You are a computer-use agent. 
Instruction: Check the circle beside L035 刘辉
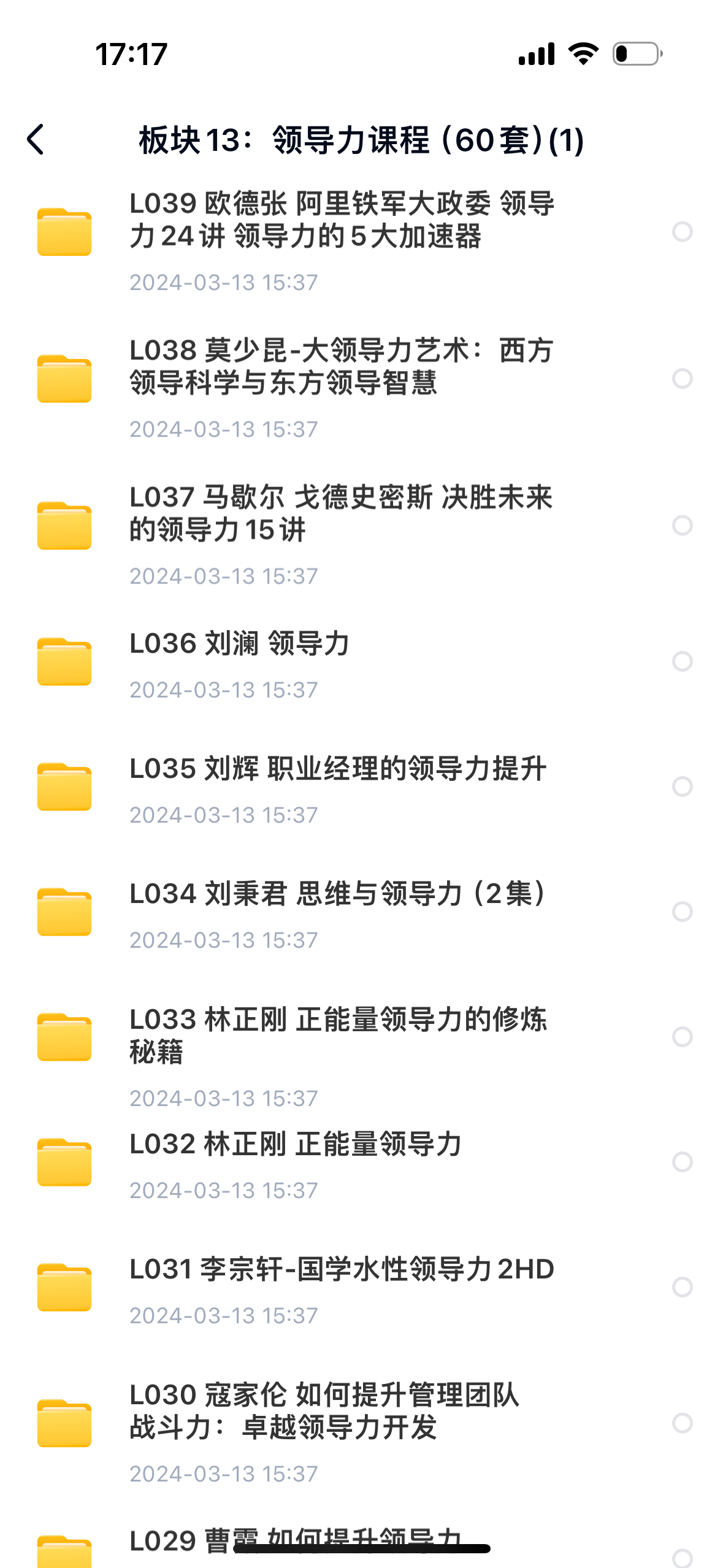(682, 786)
